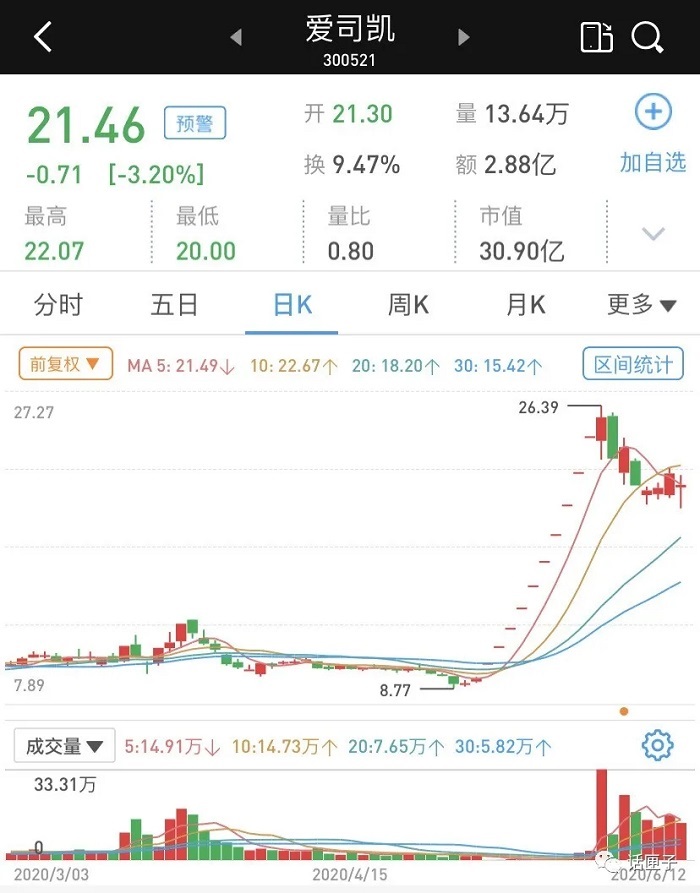The height and width of the screenshot is (893, 700).
Task: Open the 前复权 adjustment dropdown
Action: point(65,365)
